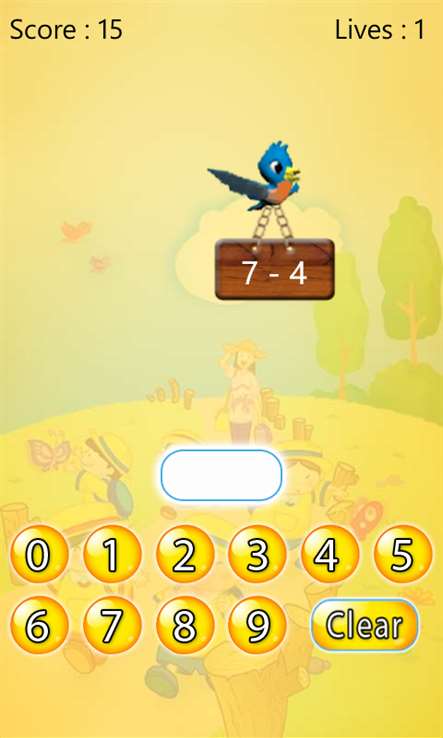This screenshot has height=738, width=443.
Task: Enter digit 2 on the keypad
Action: [185, 554]
